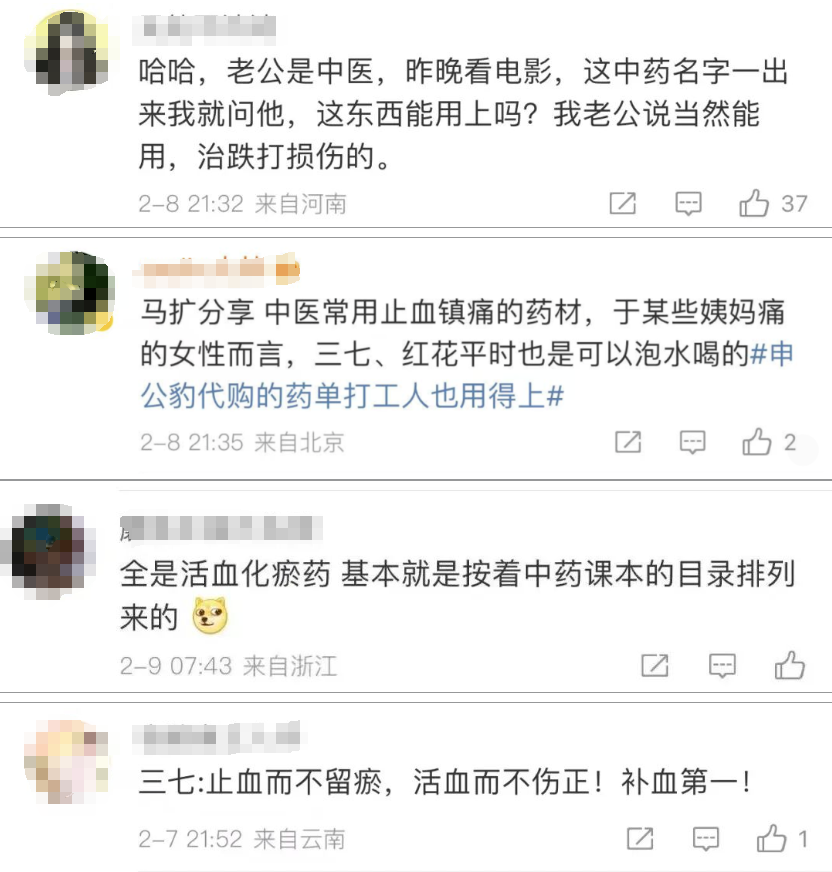This screenshot has height=872, width=832.
Task: Share the comment posted 2-8 21:35
Action: click(628, 442)
